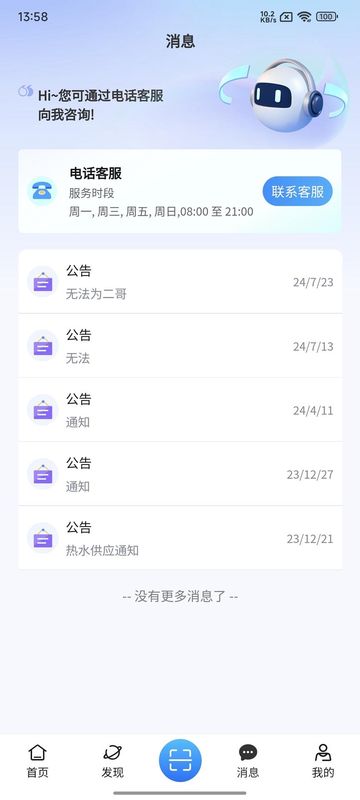This screenshot has height=800, width=360.
Task: Open the 热水供应通知 announcement
Action: click(x=180, y=538)
